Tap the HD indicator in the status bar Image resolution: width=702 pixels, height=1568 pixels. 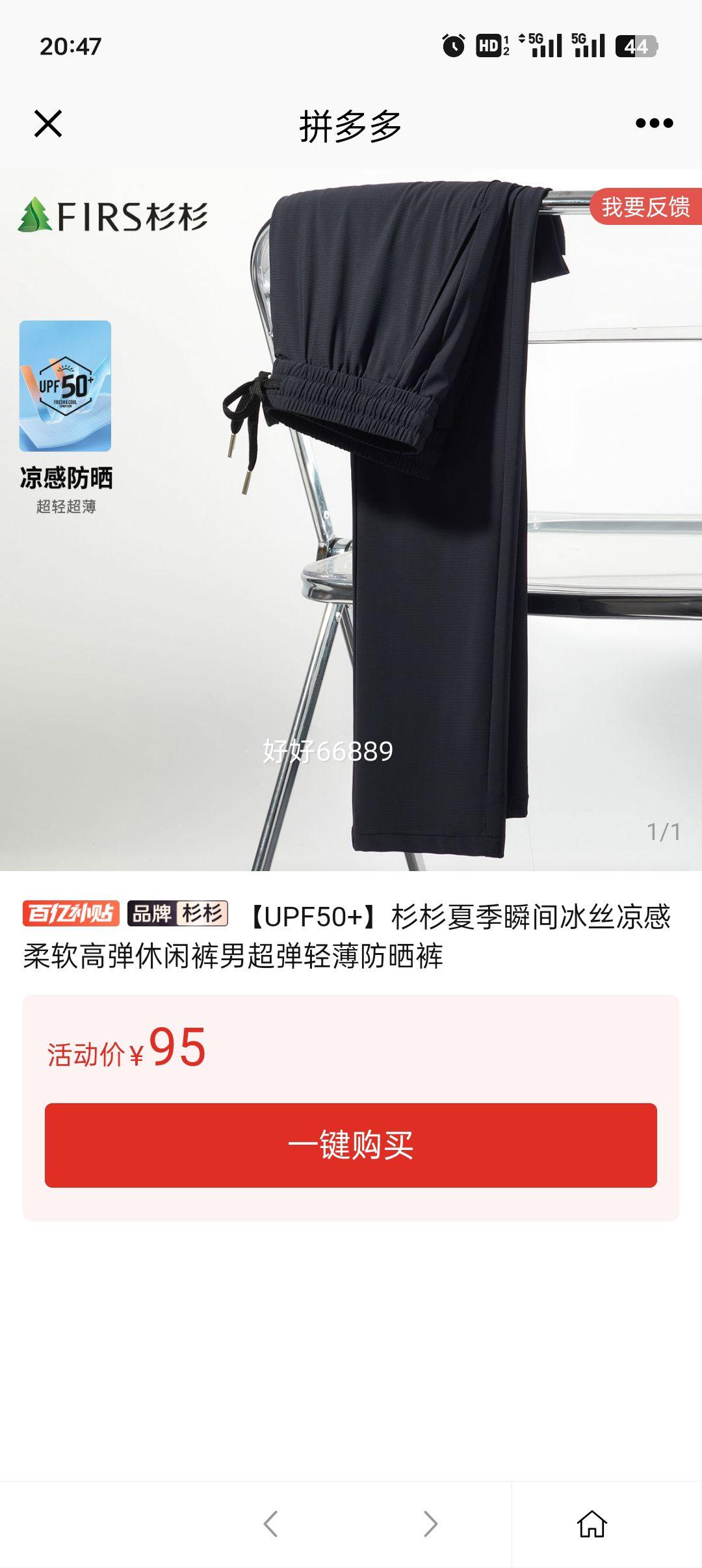coord(489,44)
